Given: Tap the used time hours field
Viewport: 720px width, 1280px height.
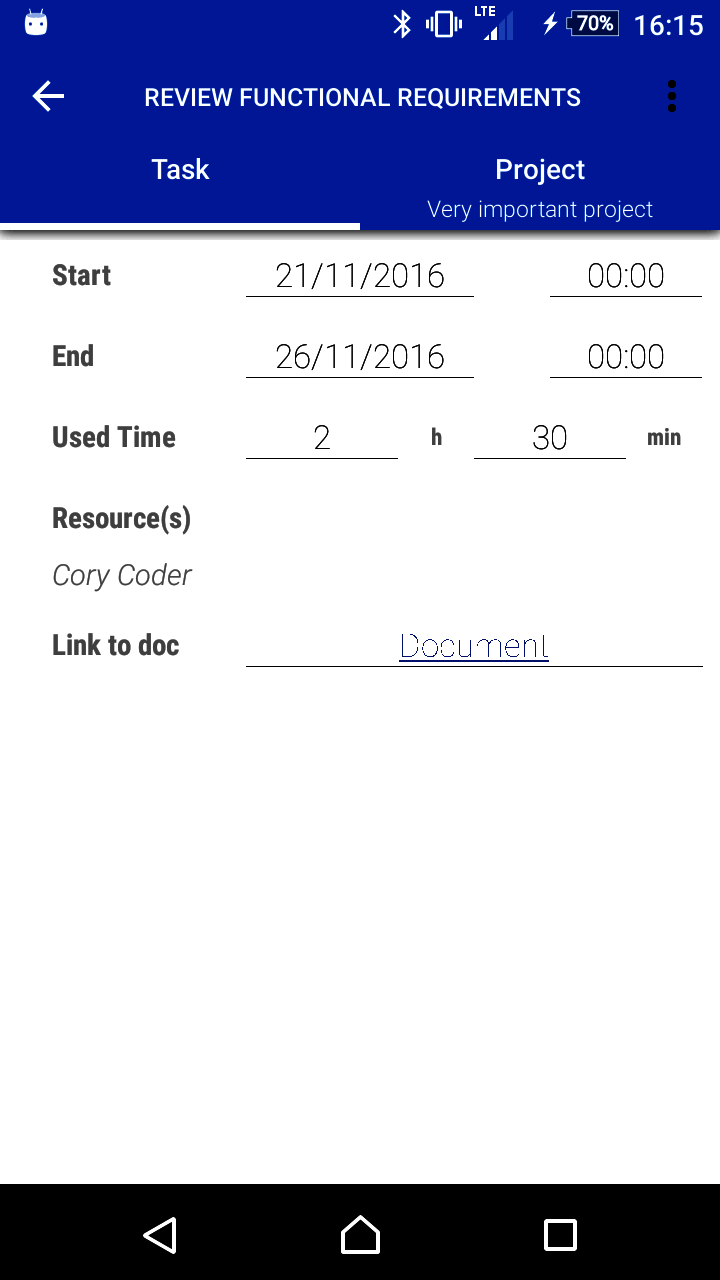Looking at the screenshot, I should pyautogui.click(x=322, y=438).
